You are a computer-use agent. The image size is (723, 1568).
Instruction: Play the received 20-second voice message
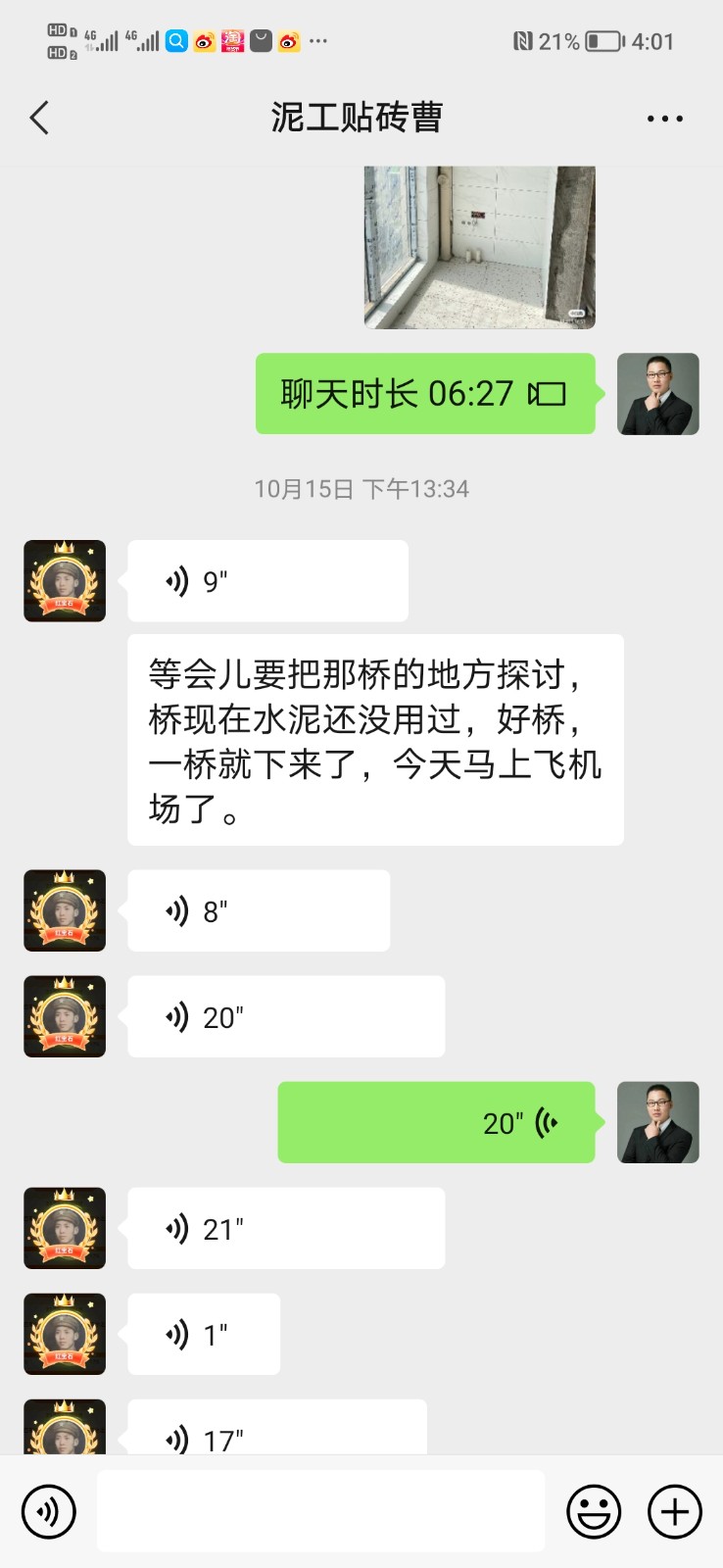point(286,1017)
